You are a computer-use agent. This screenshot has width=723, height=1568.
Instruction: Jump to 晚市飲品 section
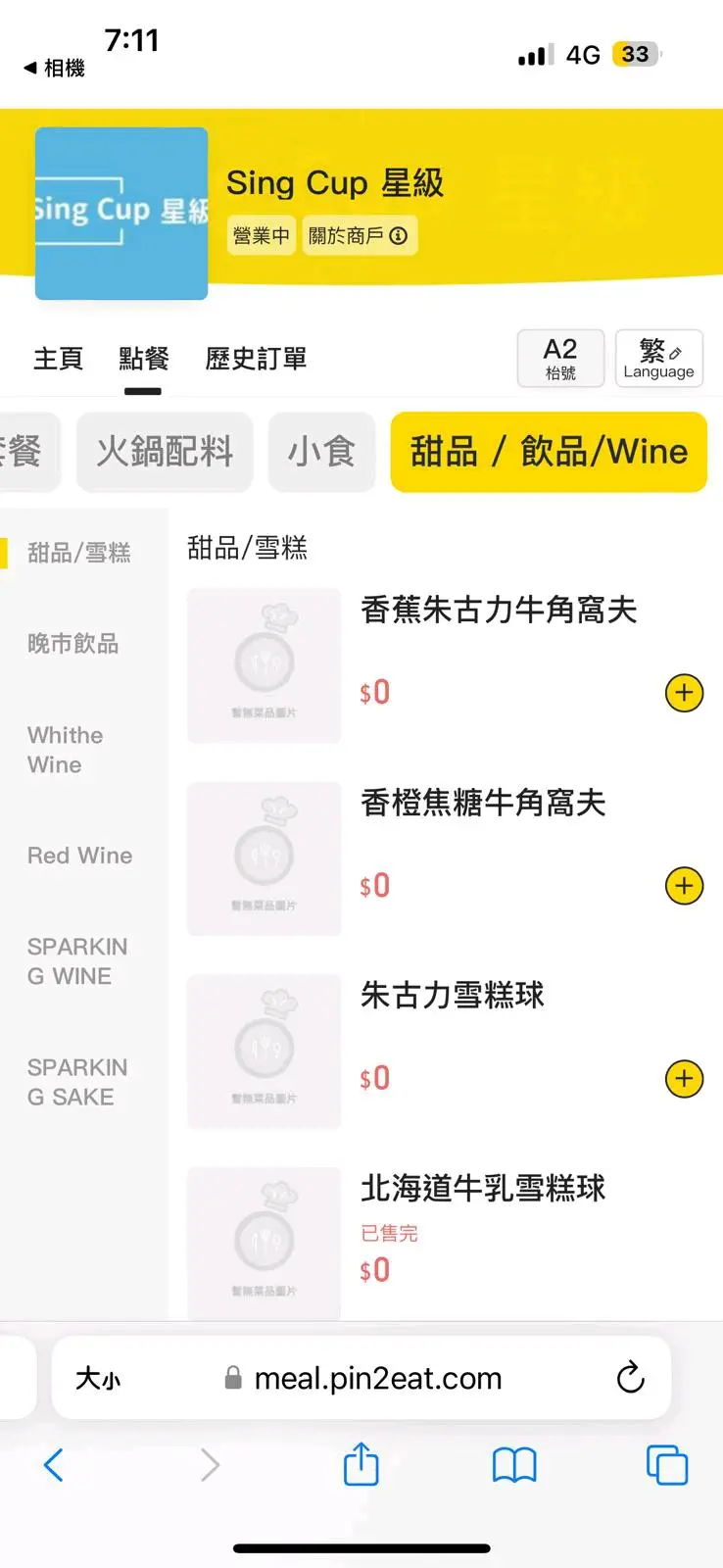coord(73,644)
